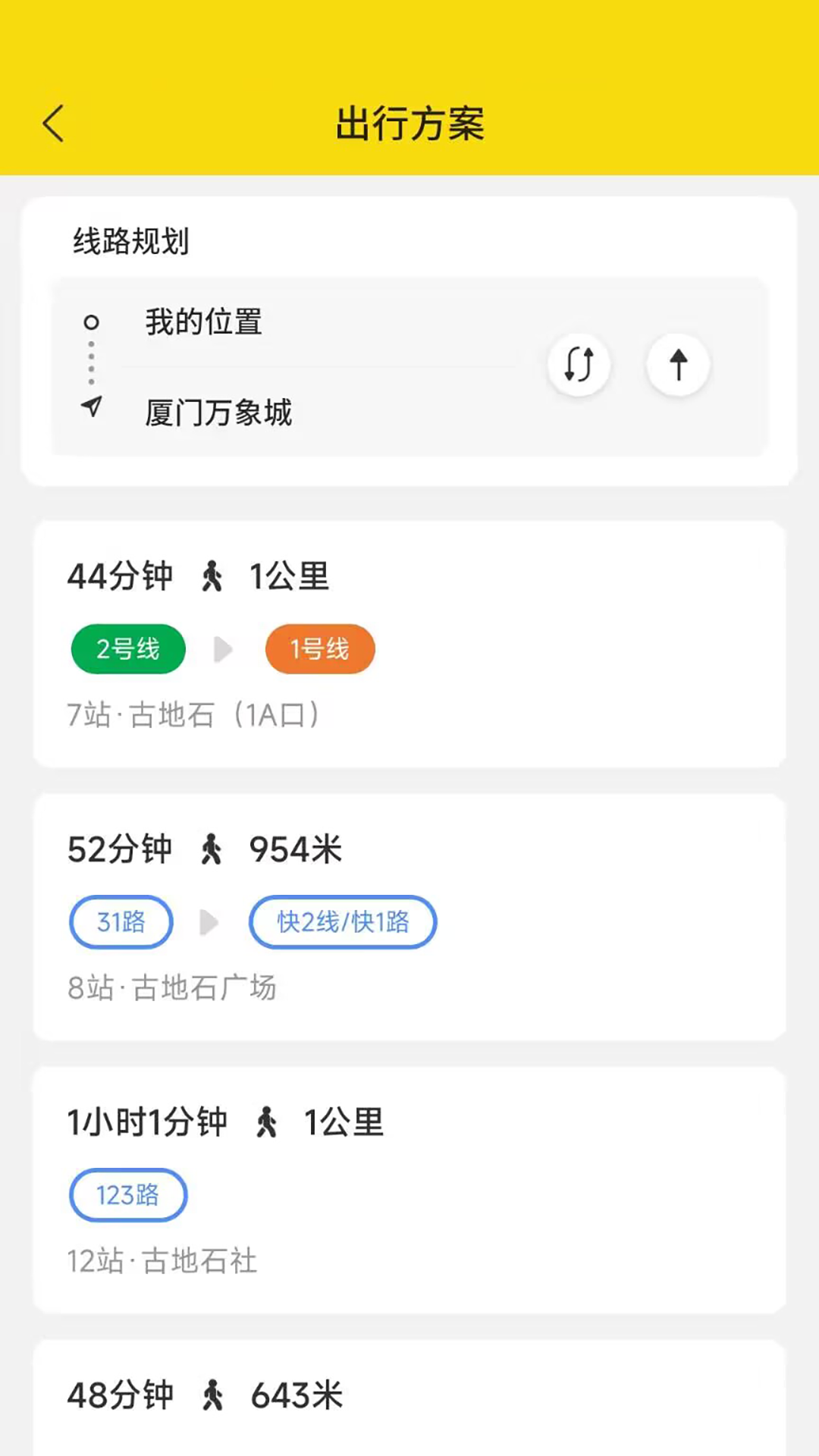View the 1小时1分钟 route on 123路

[409, 1190]
